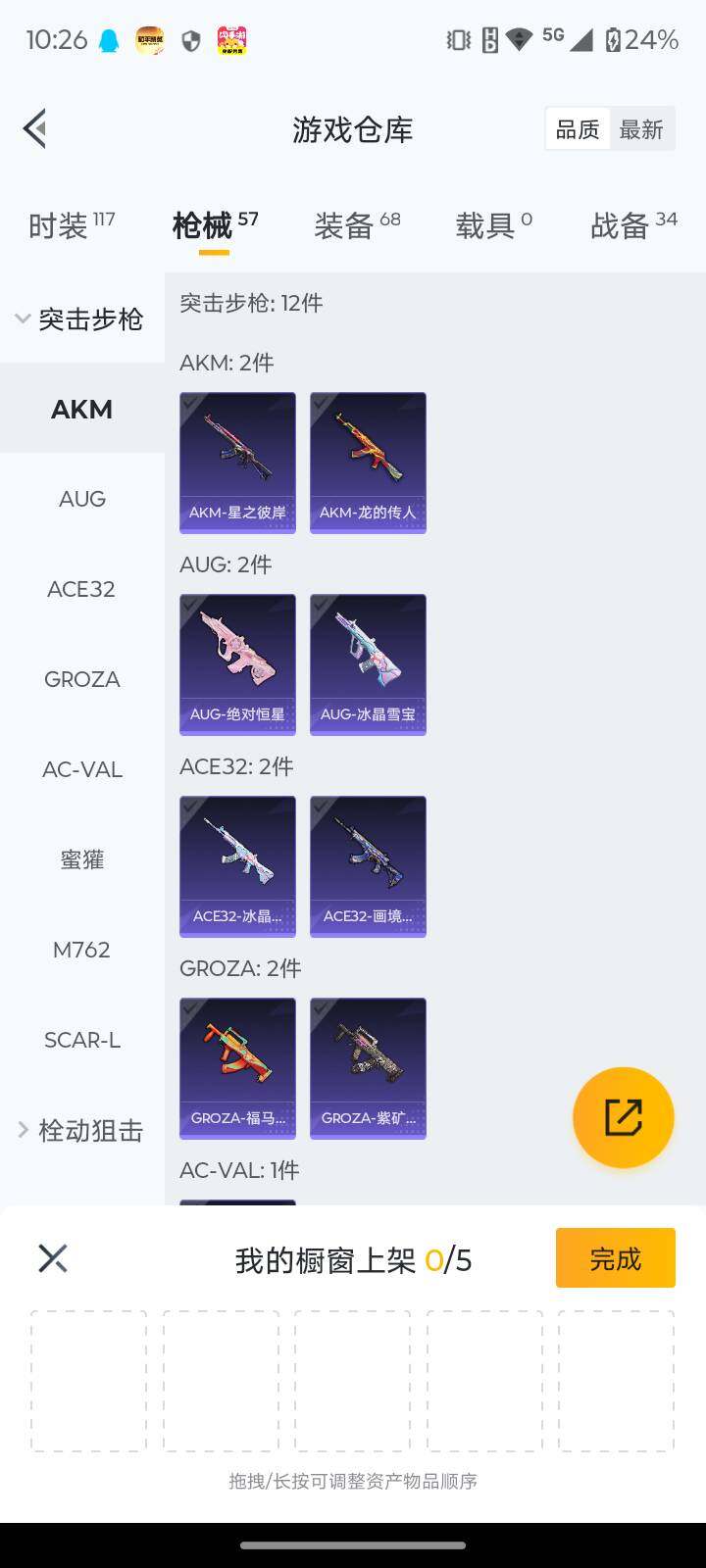The image size is (706, 1568).
Task: Tap the orange share floating button
Action: 623,1117
